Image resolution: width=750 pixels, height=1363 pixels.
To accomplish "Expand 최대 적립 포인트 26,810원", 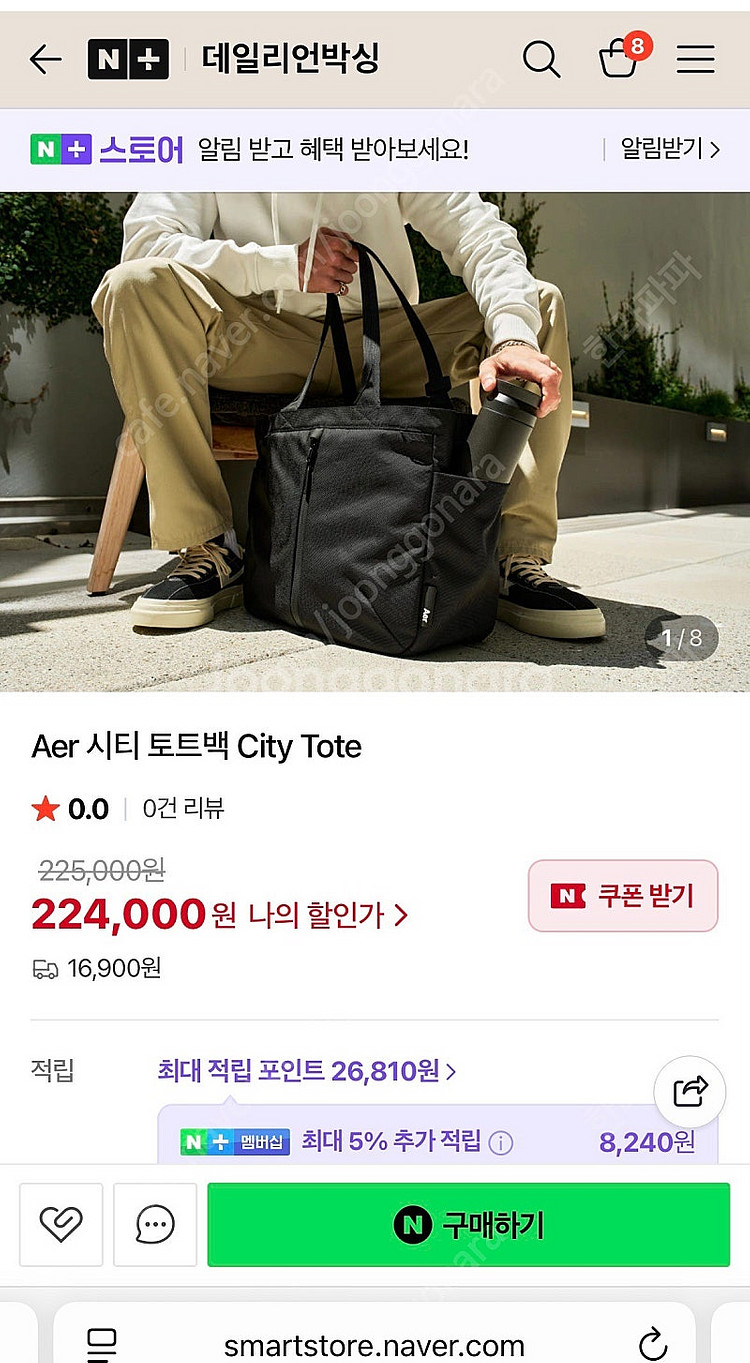I will coord(306,1071).
